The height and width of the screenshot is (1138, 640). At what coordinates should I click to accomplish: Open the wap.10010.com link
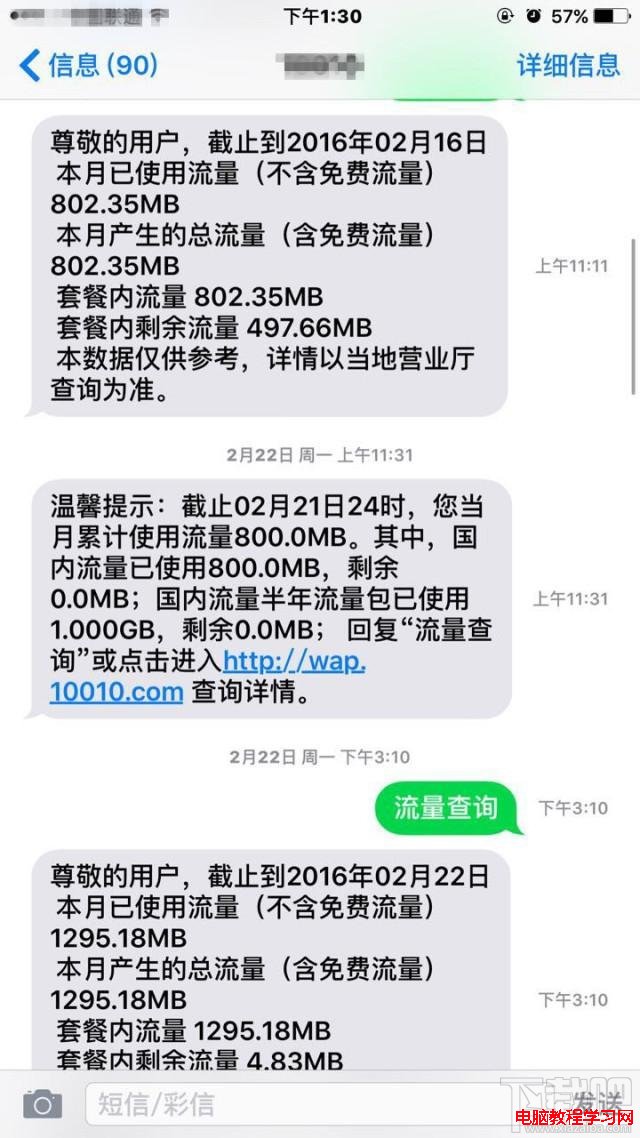[293, 661]
